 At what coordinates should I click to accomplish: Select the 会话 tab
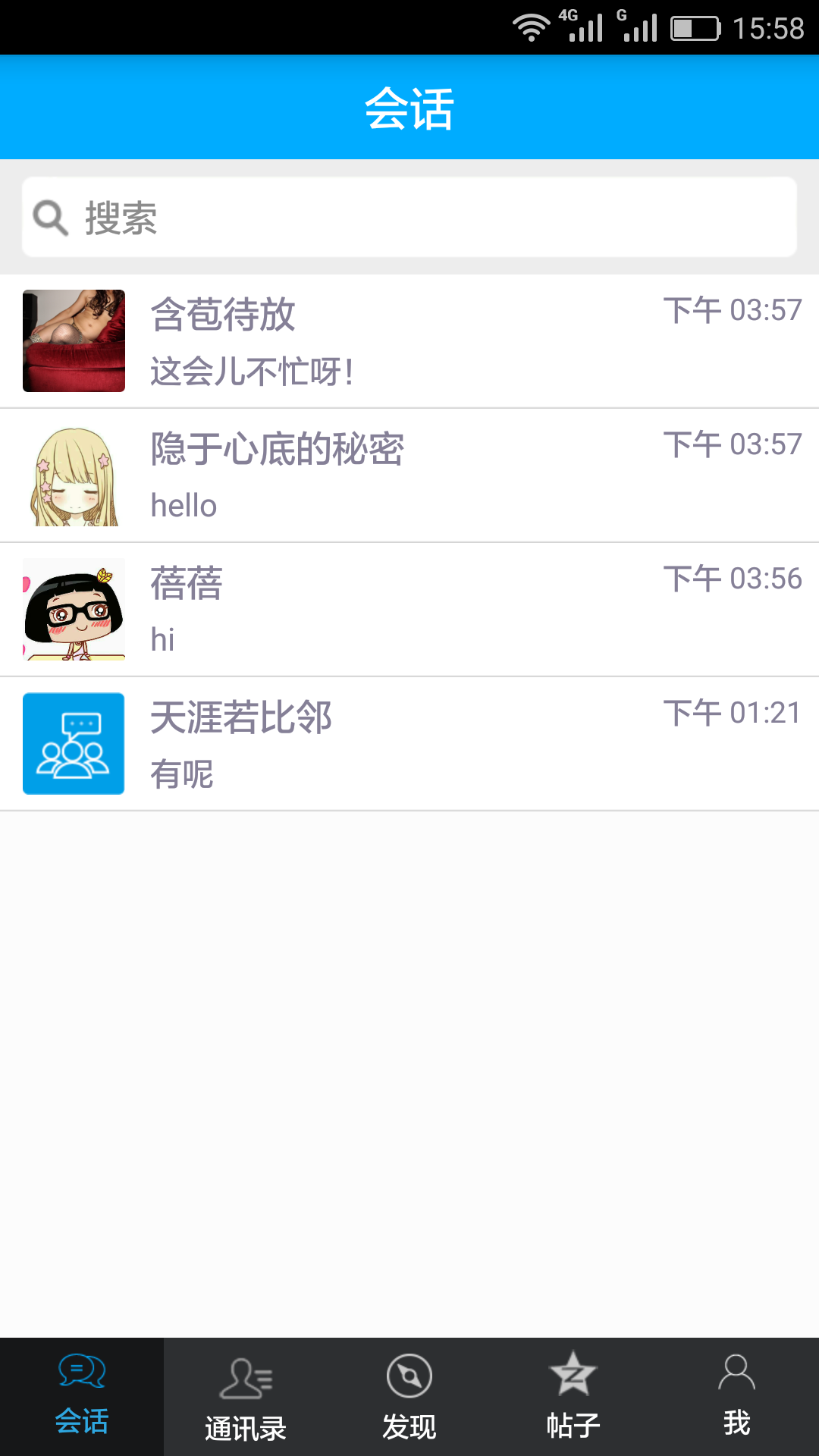pos(82,1397)
